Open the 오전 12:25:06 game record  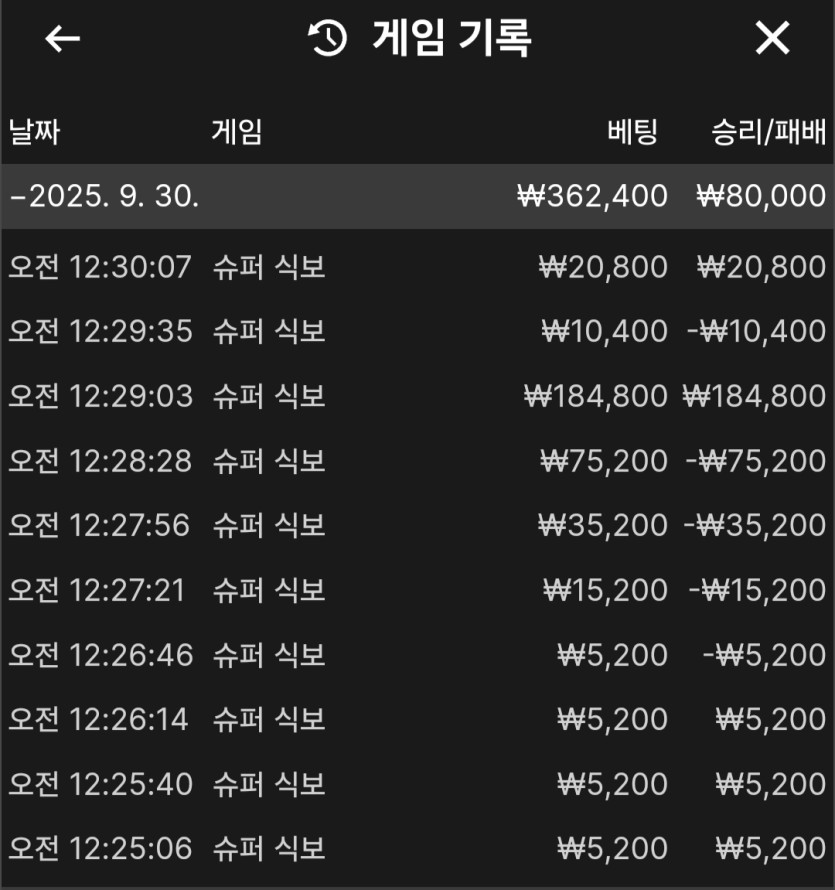(x=417, y=849)
